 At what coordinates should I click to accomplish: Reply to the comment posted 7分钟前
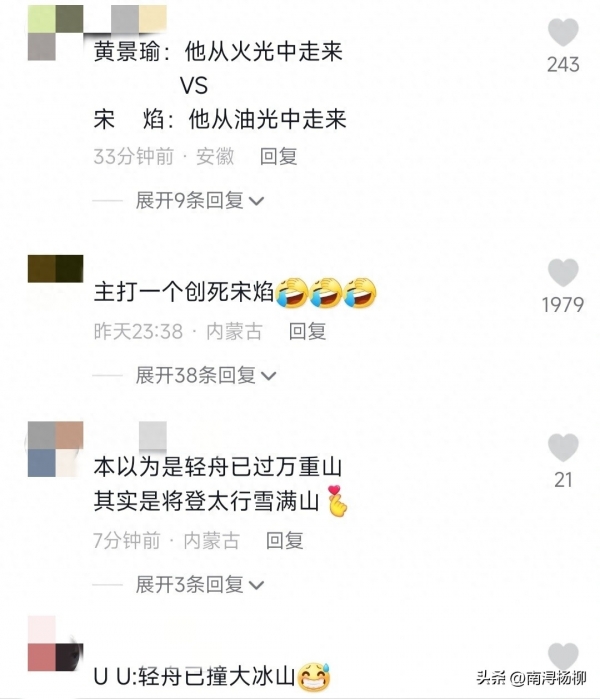coord(285,541)
